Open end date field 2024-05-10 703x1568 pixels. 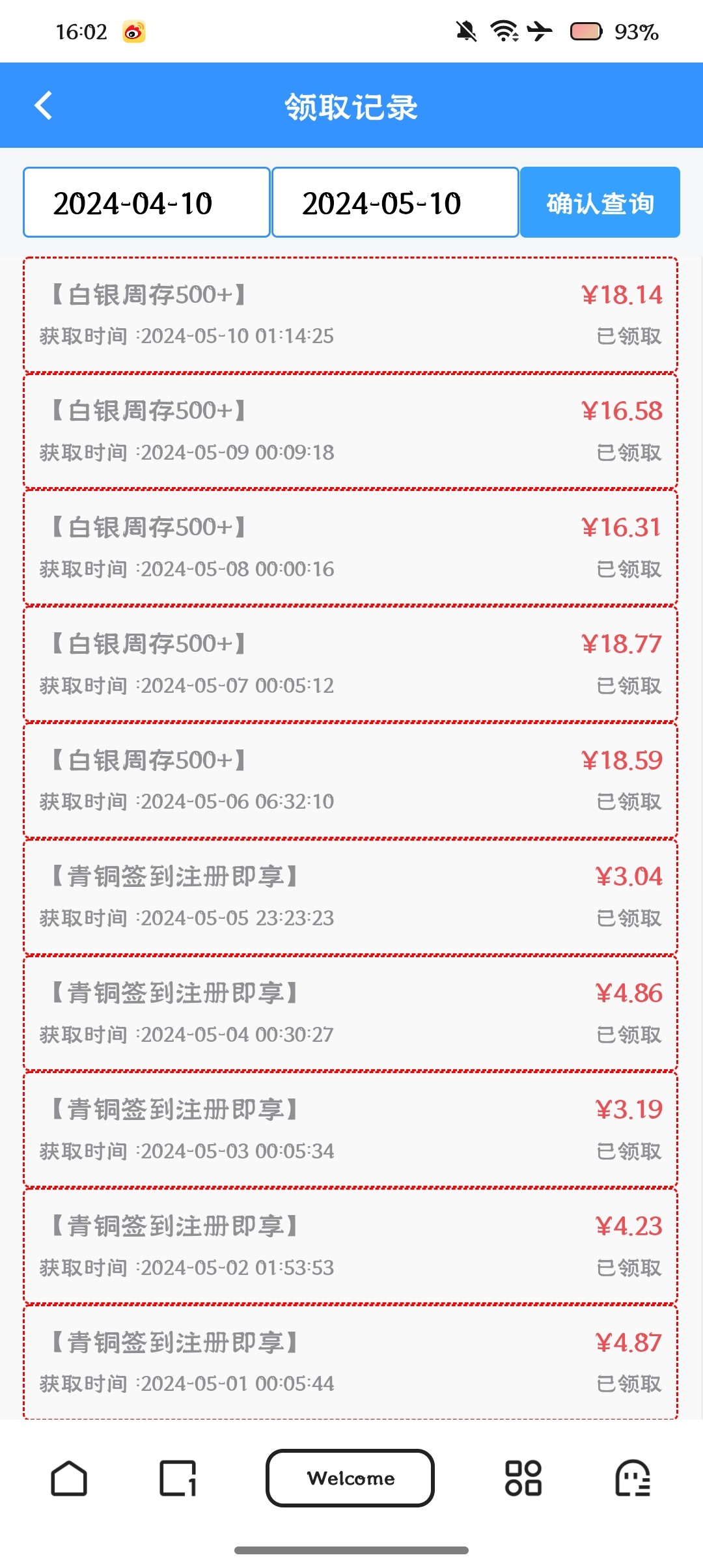395,203
